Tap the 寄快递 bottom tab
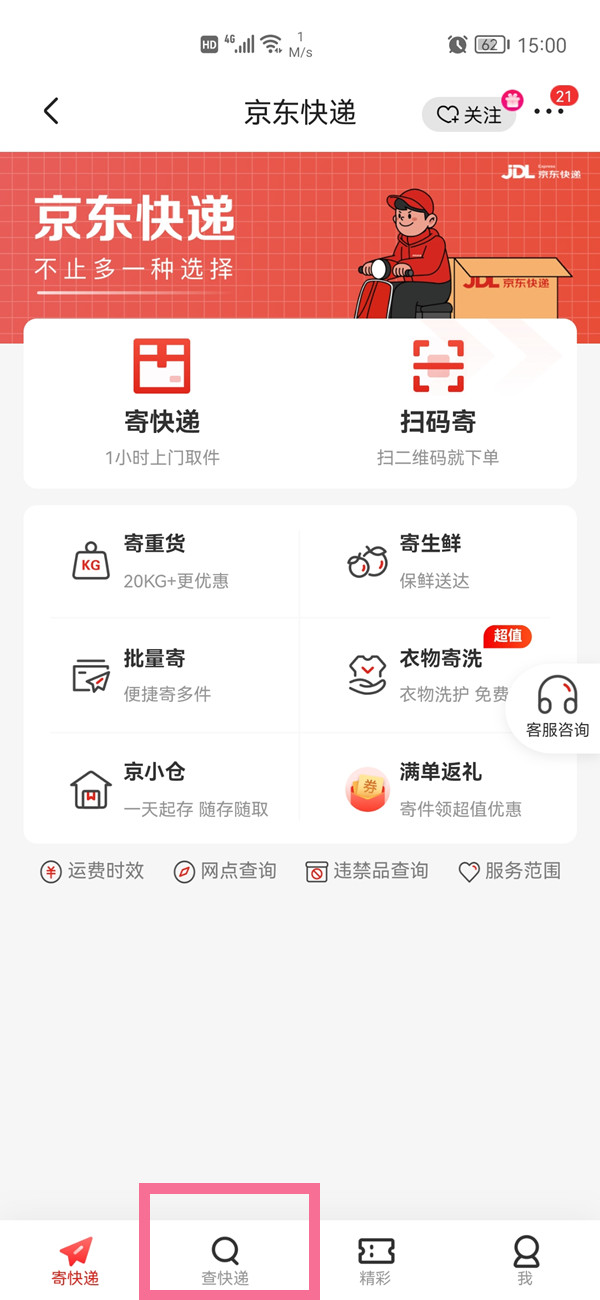 click(x=75, y=1260)
